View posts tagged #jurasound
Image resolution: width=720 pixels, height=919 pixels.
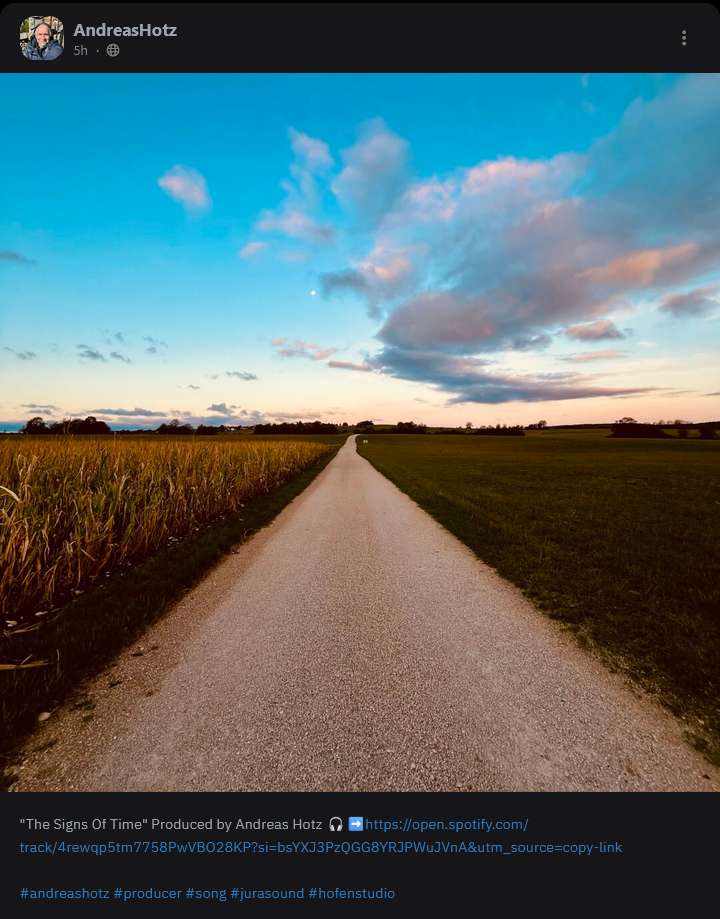pyautogui.click(x=267, y=893)
